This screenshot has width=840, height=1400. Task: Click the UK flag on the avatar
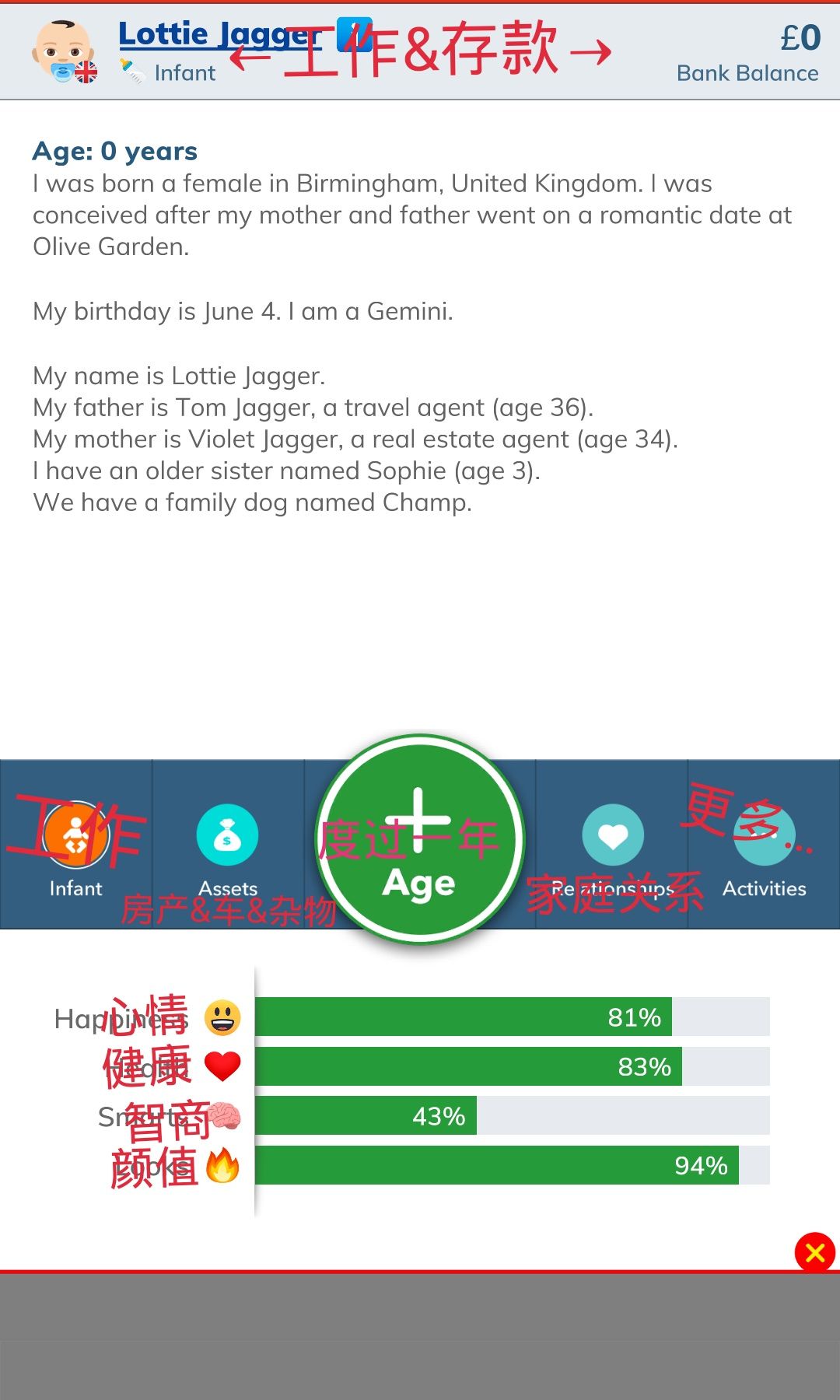[x=86, y=72]
